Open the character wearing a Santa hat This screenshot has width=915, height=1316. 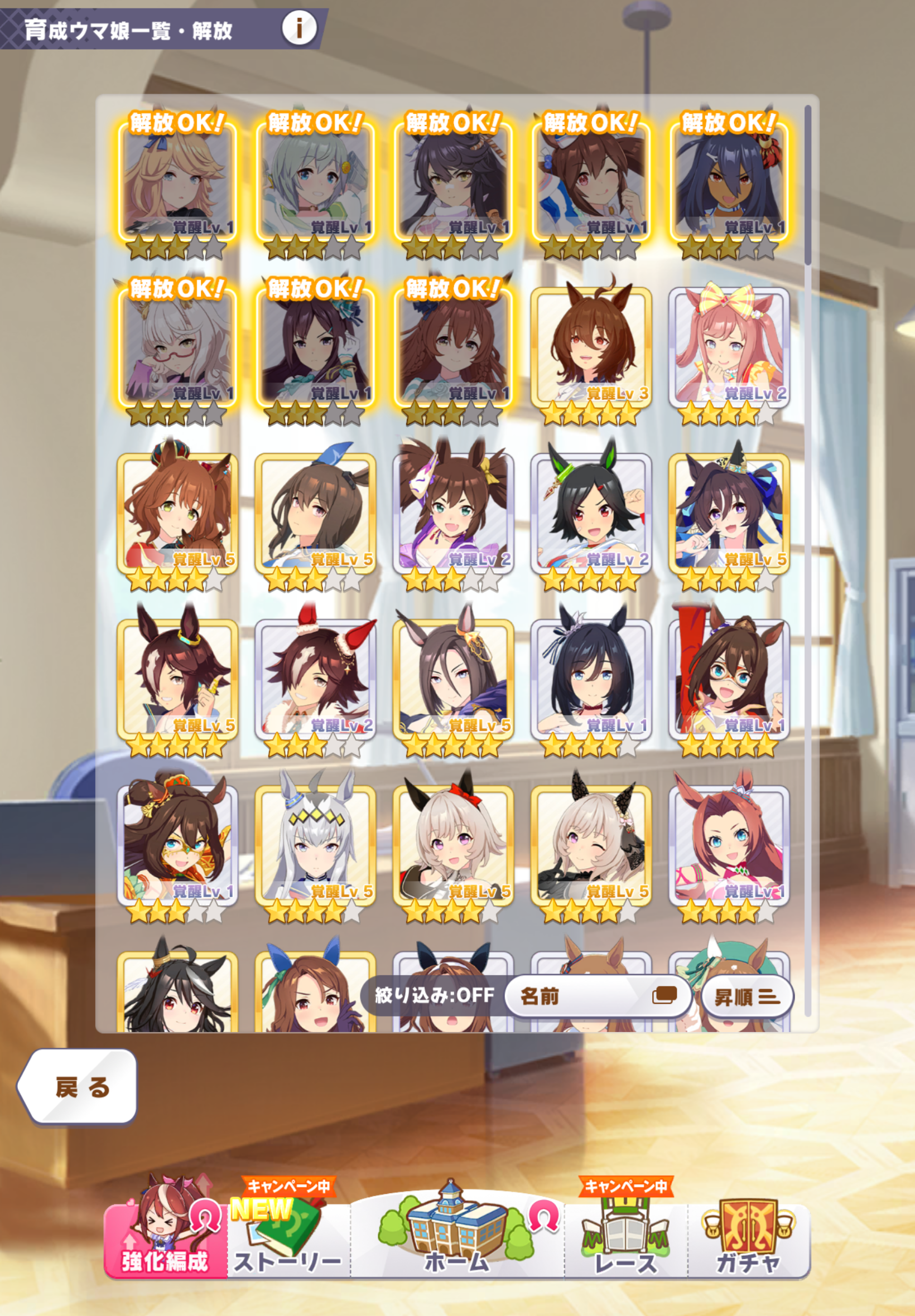[315, 680]
